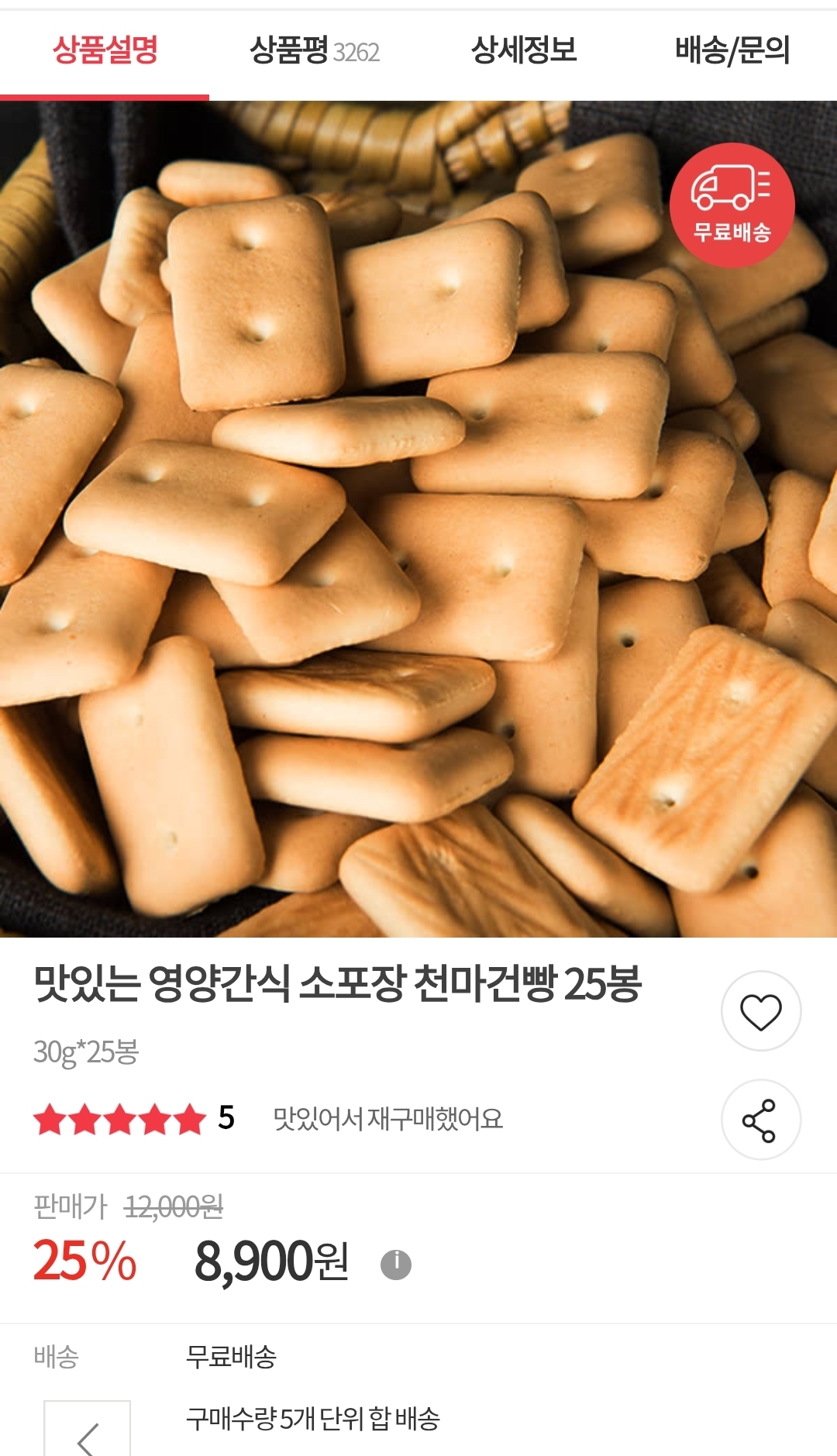Switch to the 상품평 reviews tab
The height and width of the screenshot is (1456, 837).
(314, 51)
